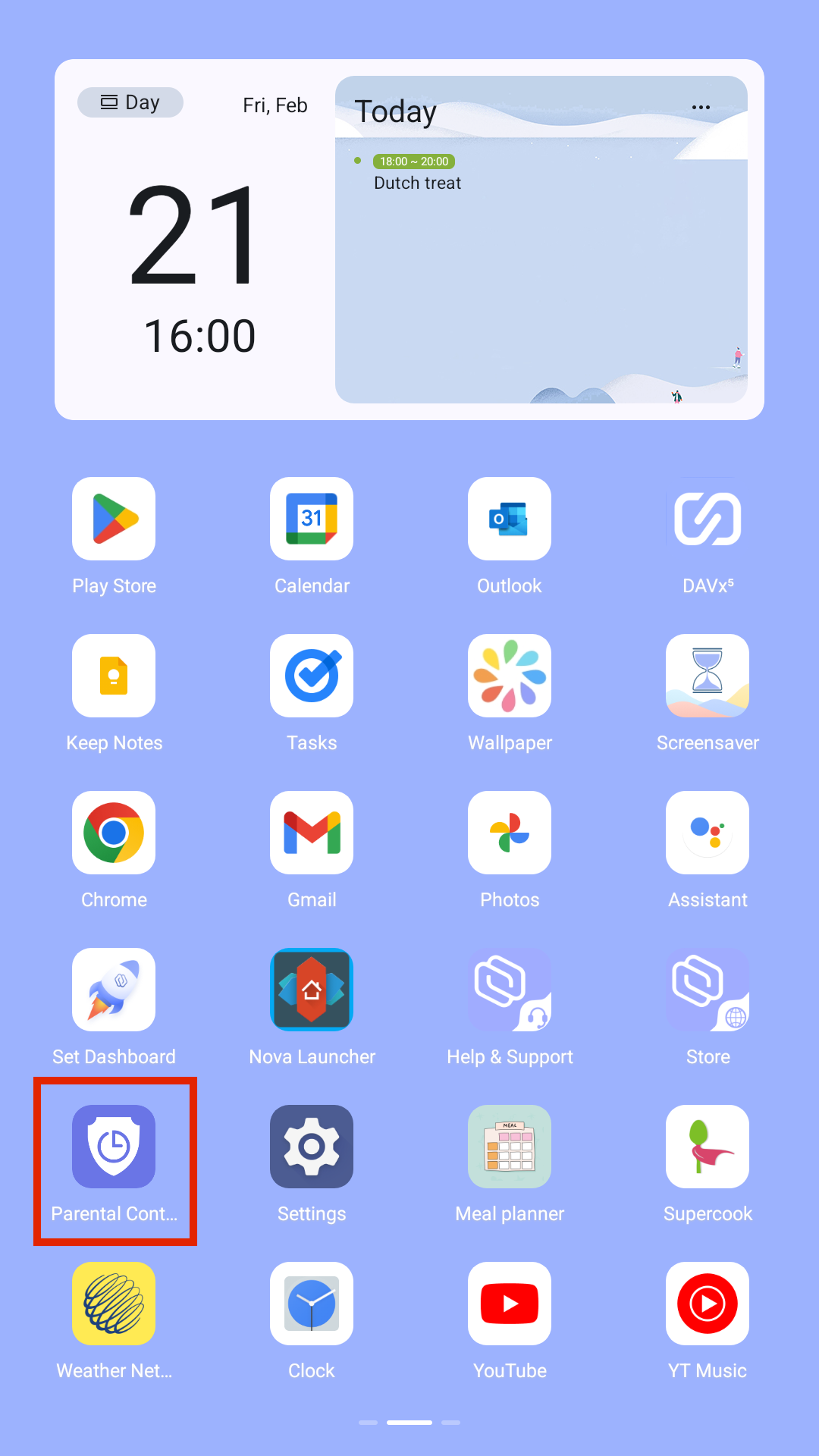
Task: Open Keep Notes
Action: (114, 676)
